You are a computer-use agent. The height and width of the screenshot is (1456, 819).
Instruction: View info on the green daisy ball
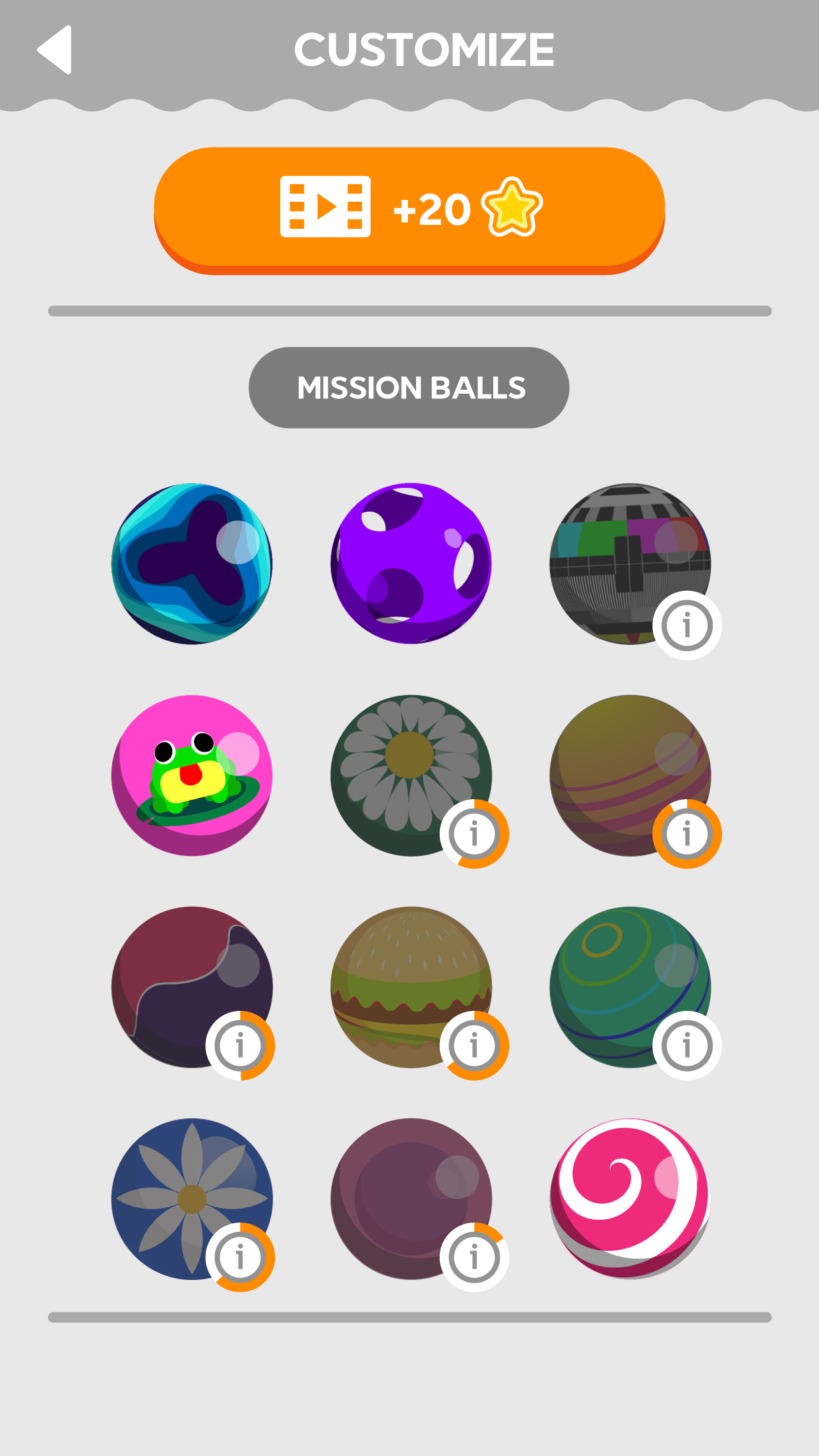point(474,834)
